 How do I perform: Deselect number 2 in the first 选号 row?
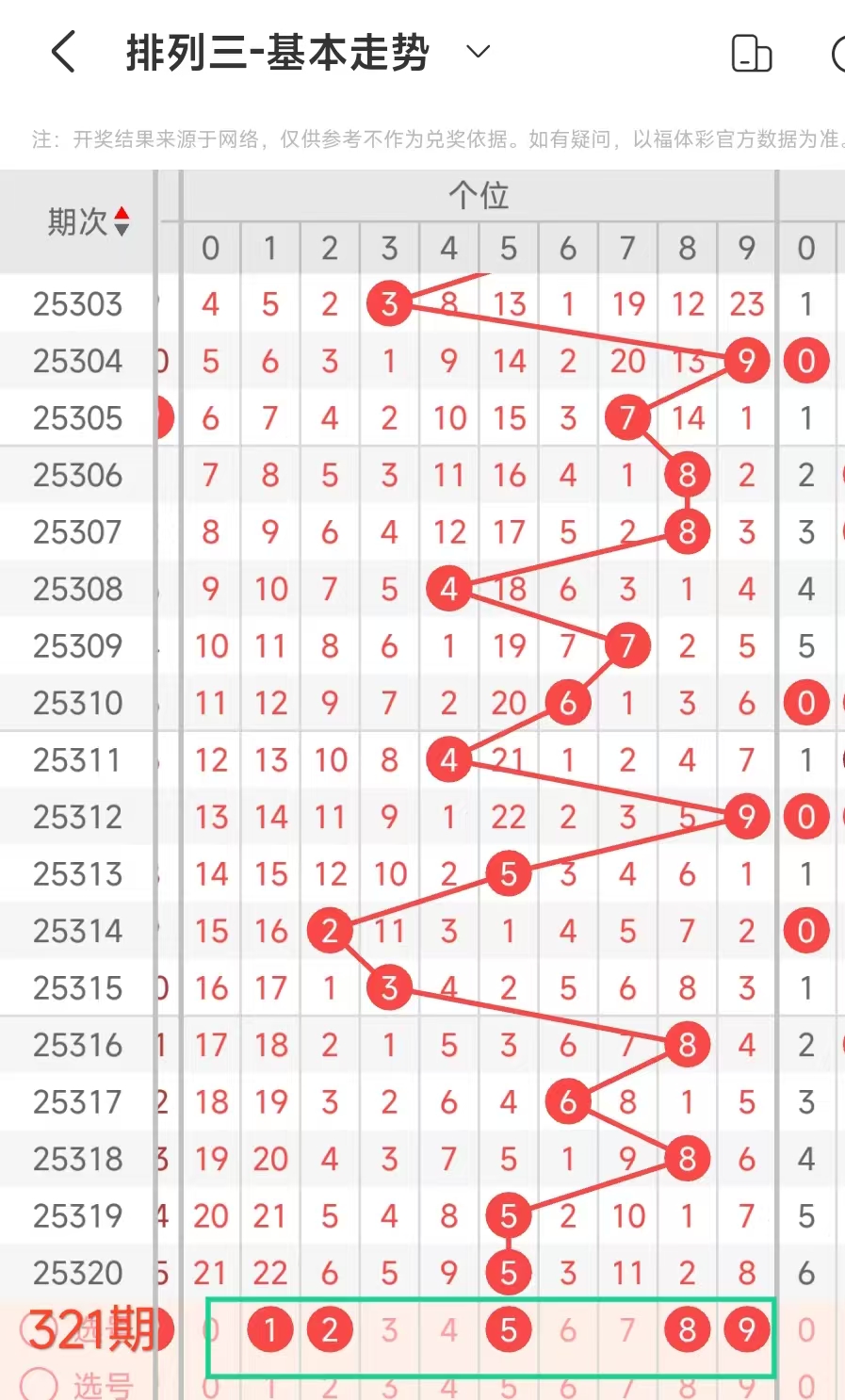coord(330,1330)
